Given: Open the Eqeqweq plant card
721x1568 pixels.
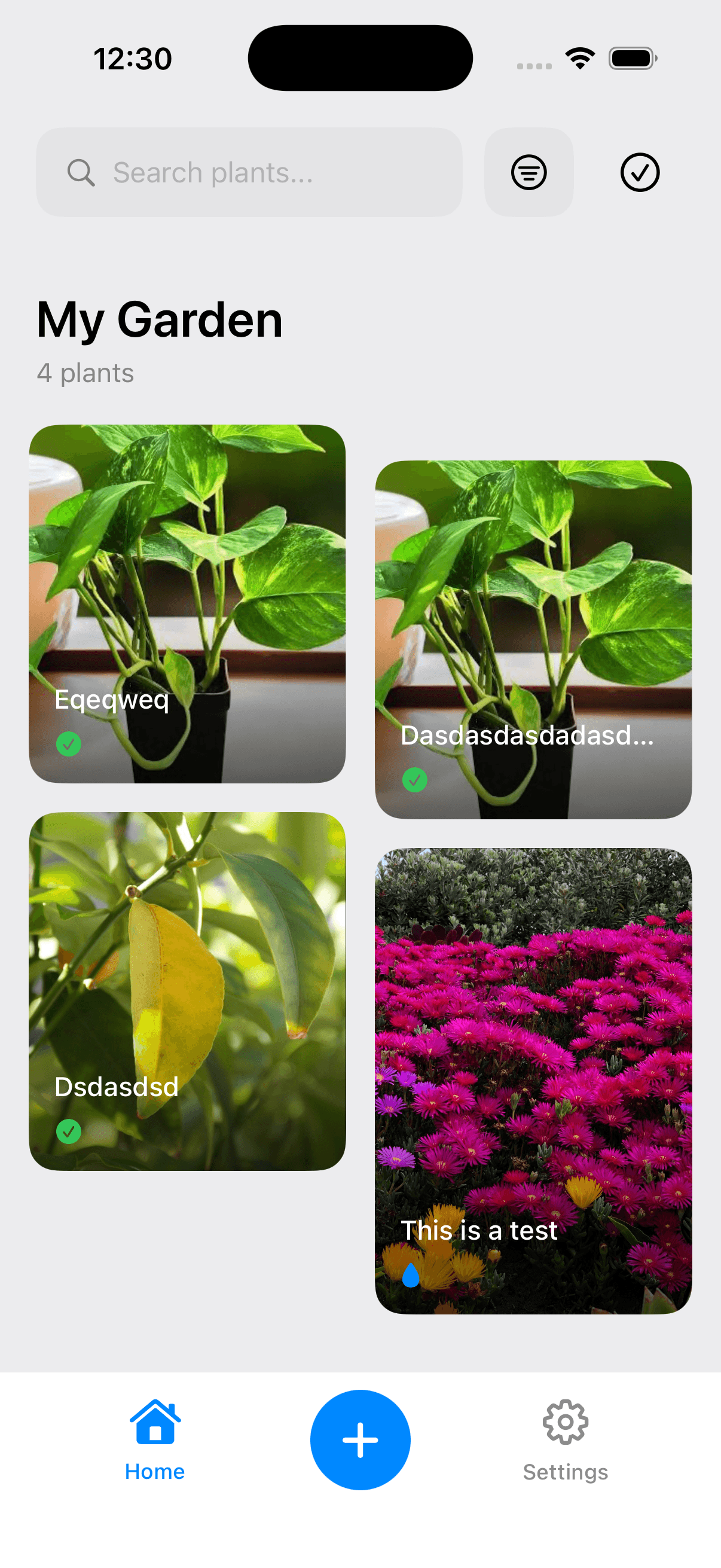Looking at the screenshot, I should point(187,603).
